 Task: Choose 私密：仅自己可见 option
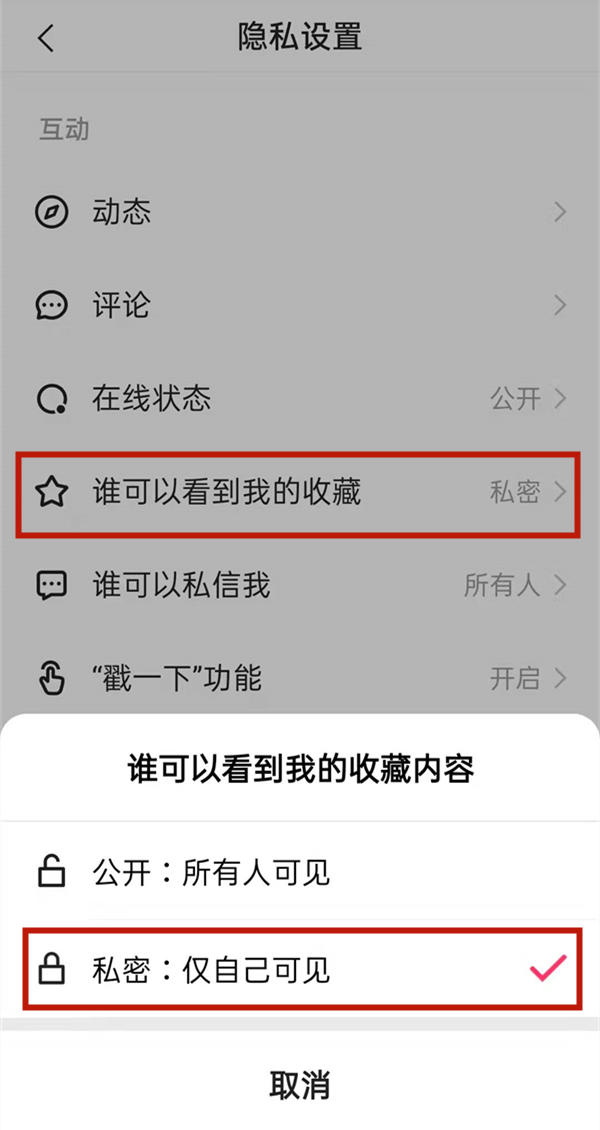[x=300, y=968]
